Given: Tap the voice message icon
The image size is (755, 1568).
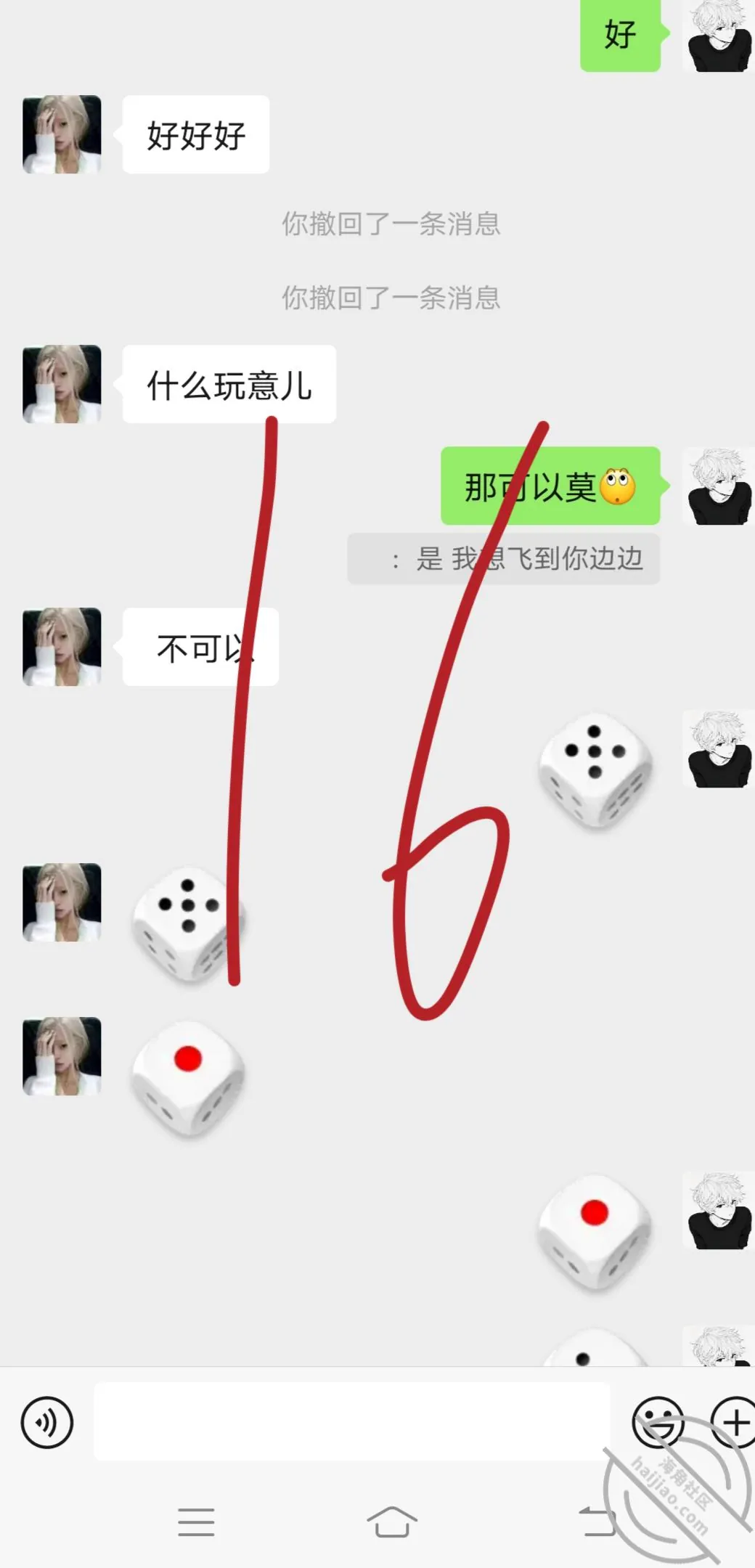Looking at the screenshot, I should coord(47,1422).
